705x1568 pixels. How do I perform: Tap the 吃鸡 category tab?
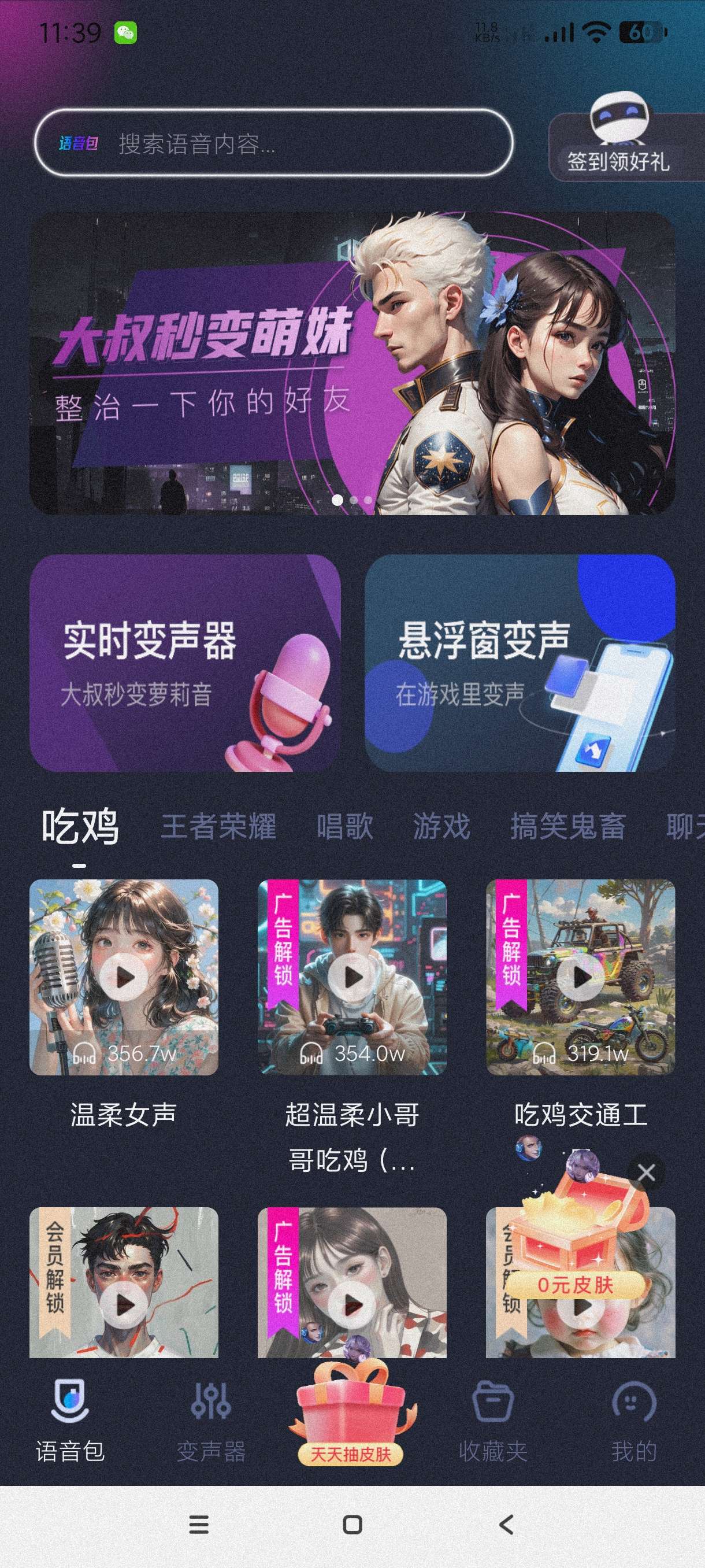point(80,827)
